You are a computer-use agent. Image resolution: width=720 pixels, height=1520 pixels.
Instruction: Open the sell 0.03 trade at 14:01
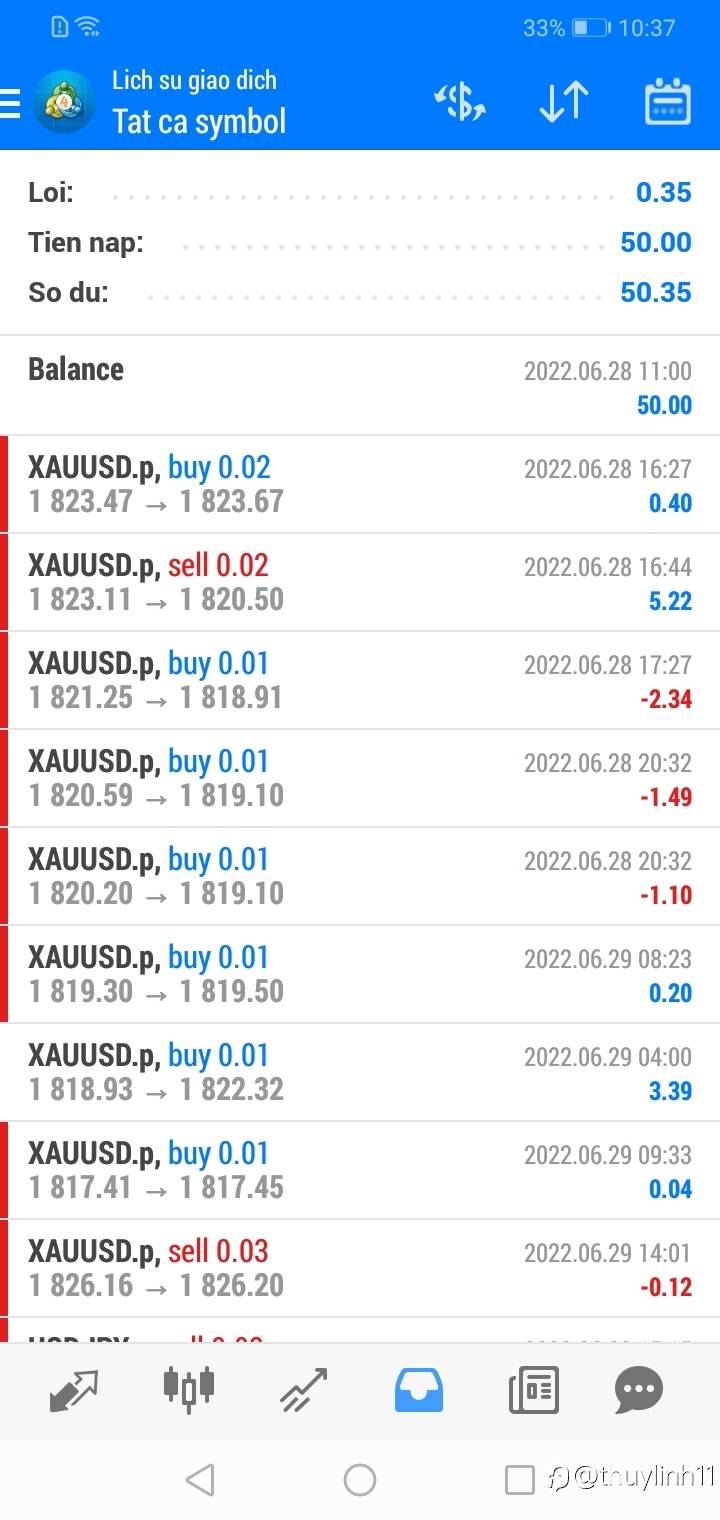(x=360, y=1268)
